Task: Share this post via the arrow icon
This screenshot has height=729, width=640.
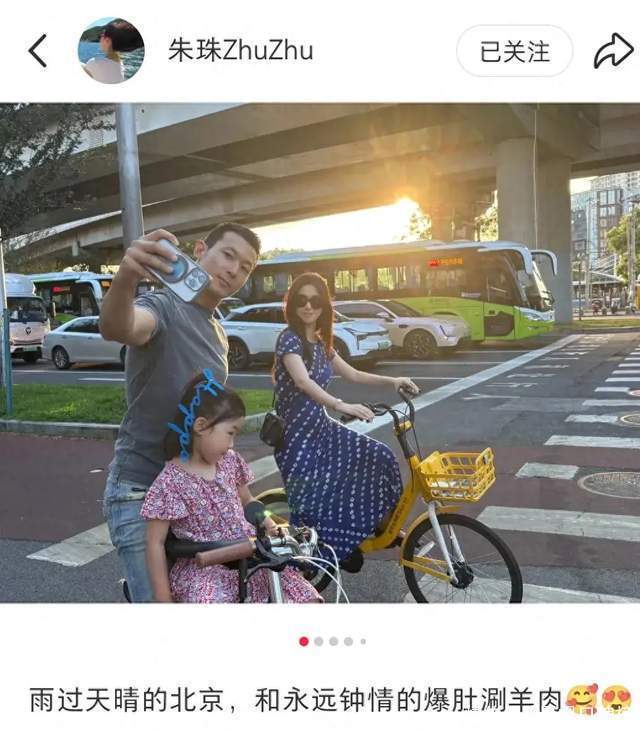Action: click(613, 51)
